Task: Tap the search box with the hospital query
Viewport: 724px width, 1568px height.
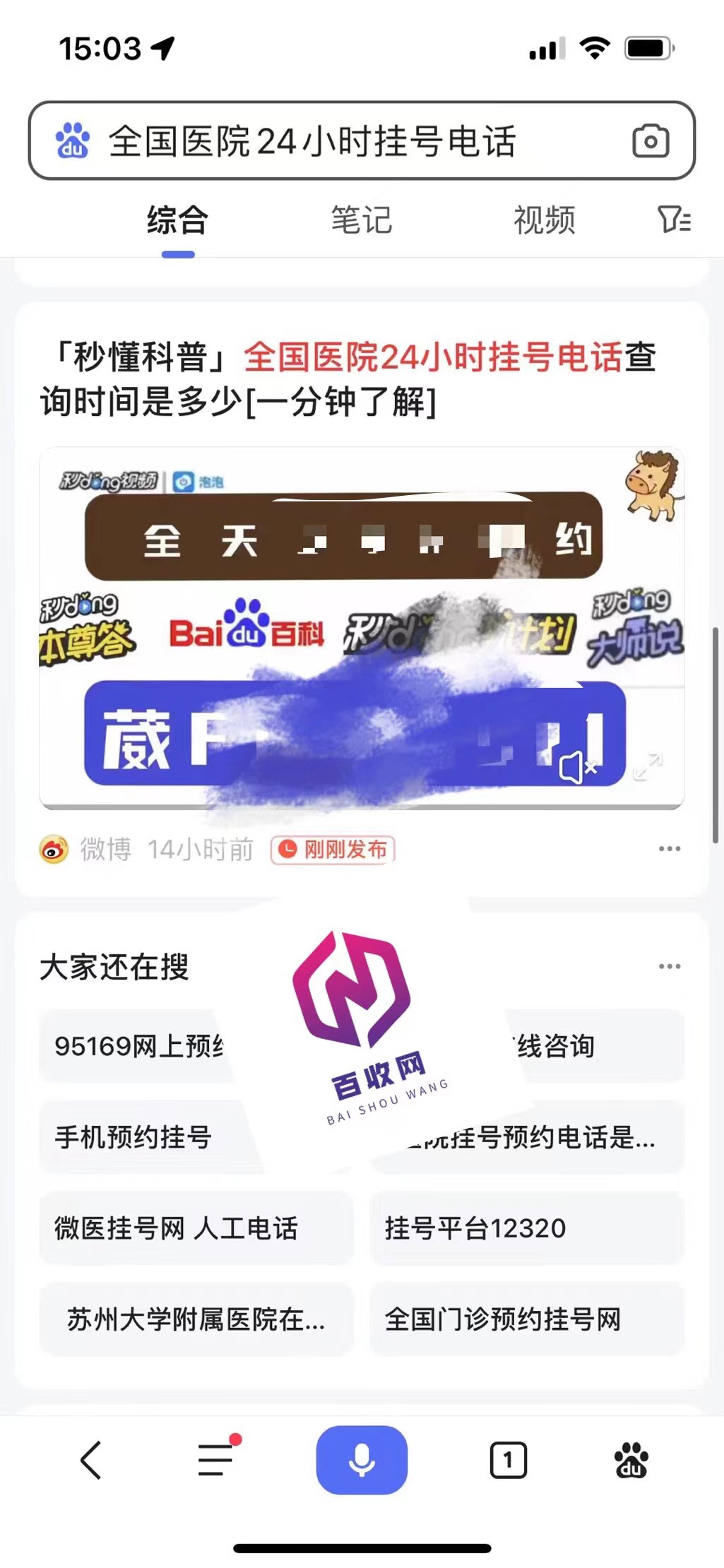Action: (x=339, y=141)
